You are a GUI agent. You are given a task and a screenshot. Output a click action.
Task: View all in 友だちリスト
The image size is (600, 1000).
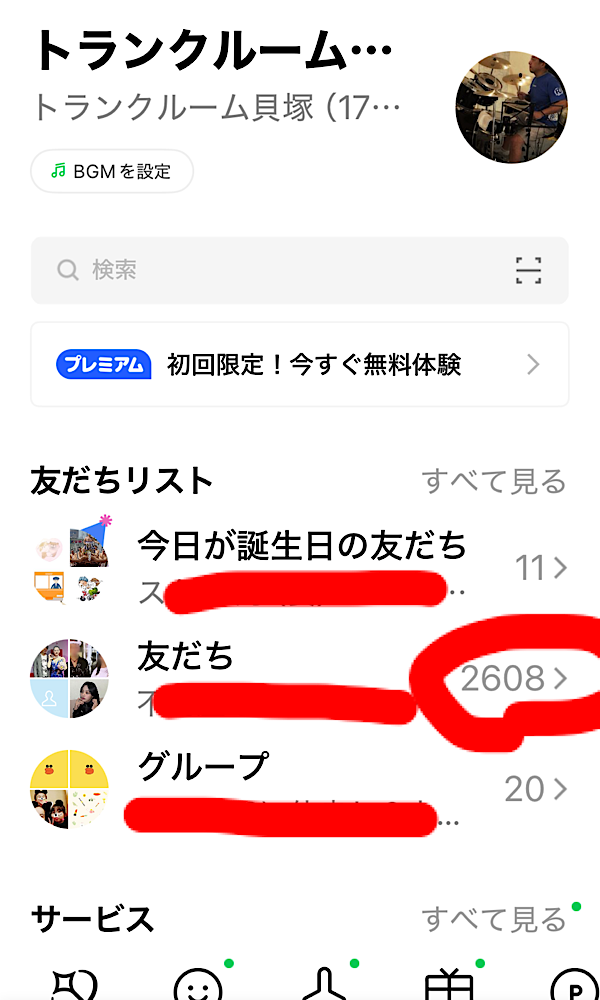tap(494, 481)
